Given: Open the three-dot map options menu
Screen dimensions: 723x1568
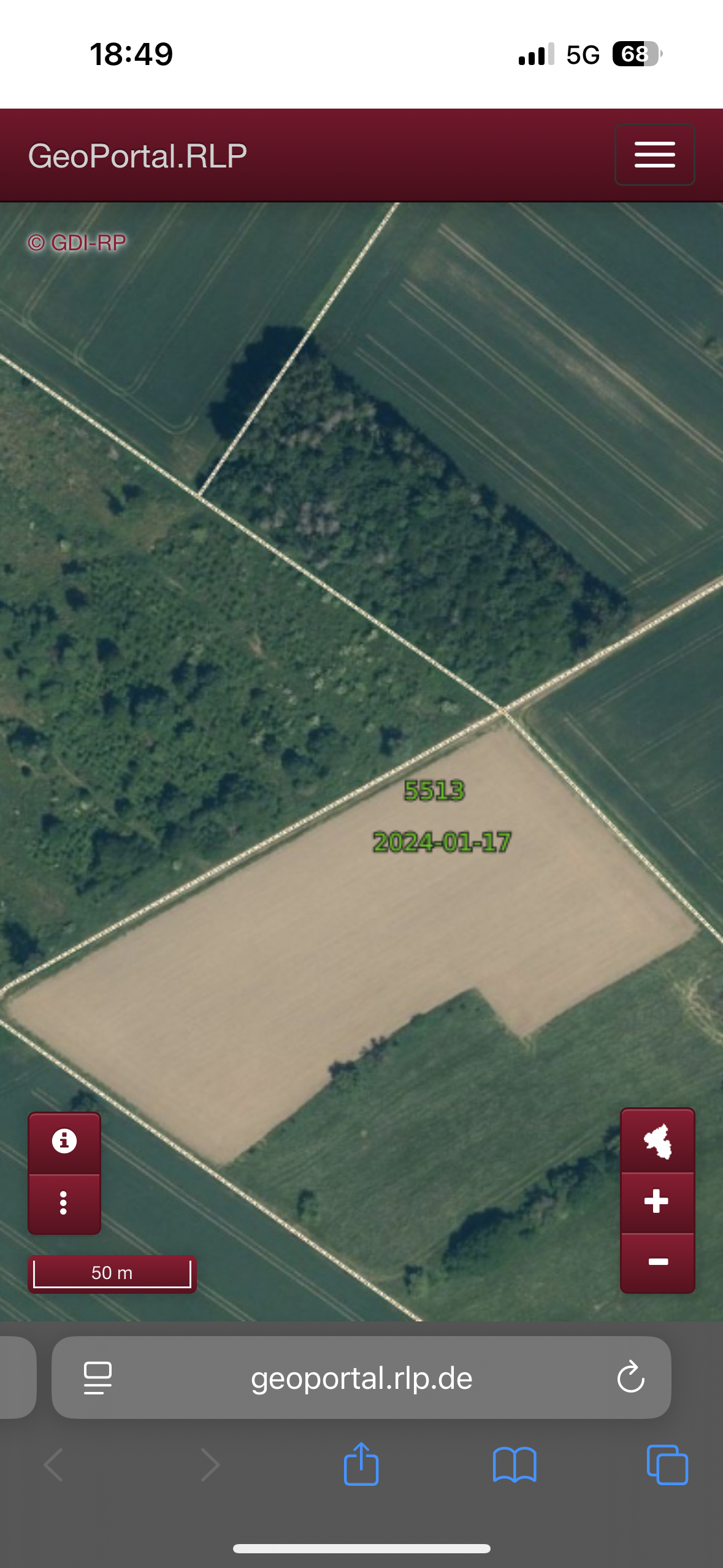Looking at the screenshot, I should [x=64, y=1203].
